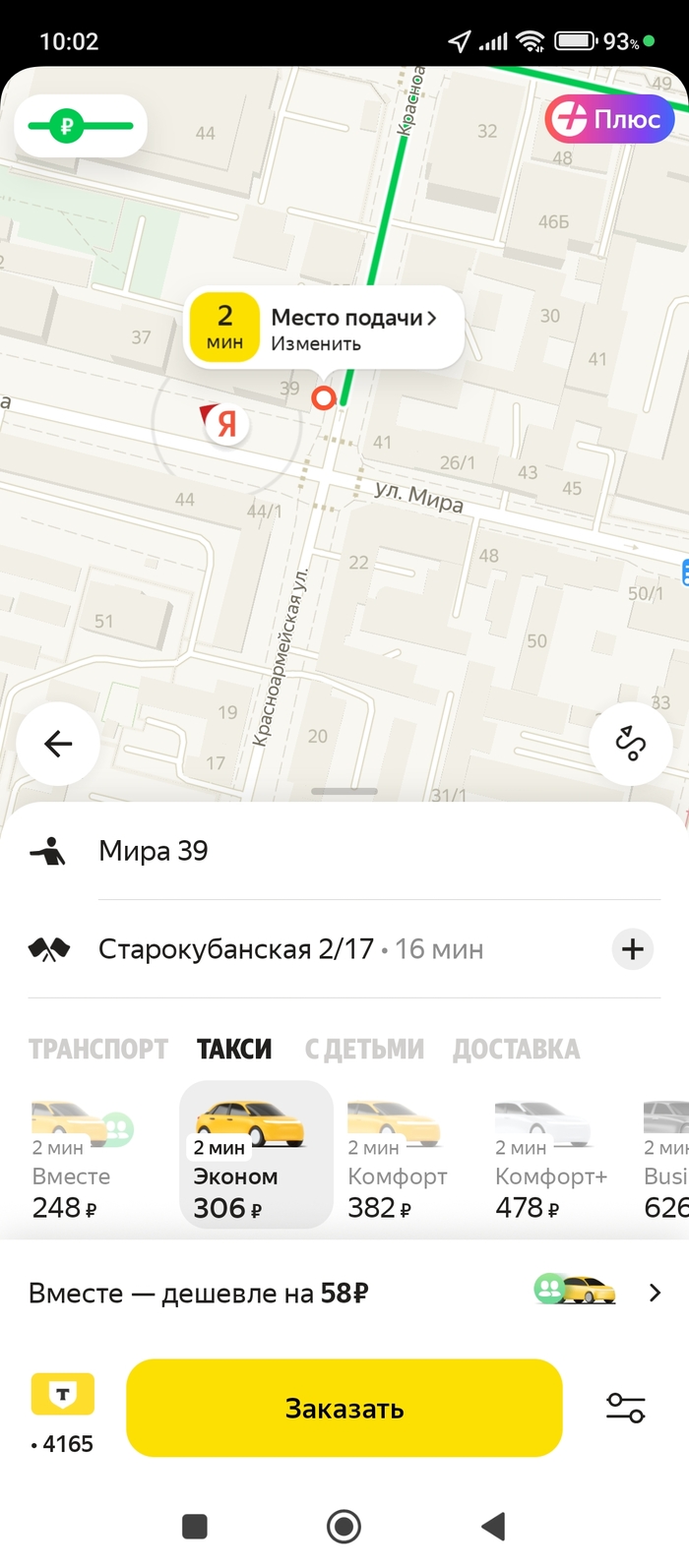Order the ride with Заказать
Image resolution: width=689 pixels, height=1568 pixels.
click(x=344, y=1409)
